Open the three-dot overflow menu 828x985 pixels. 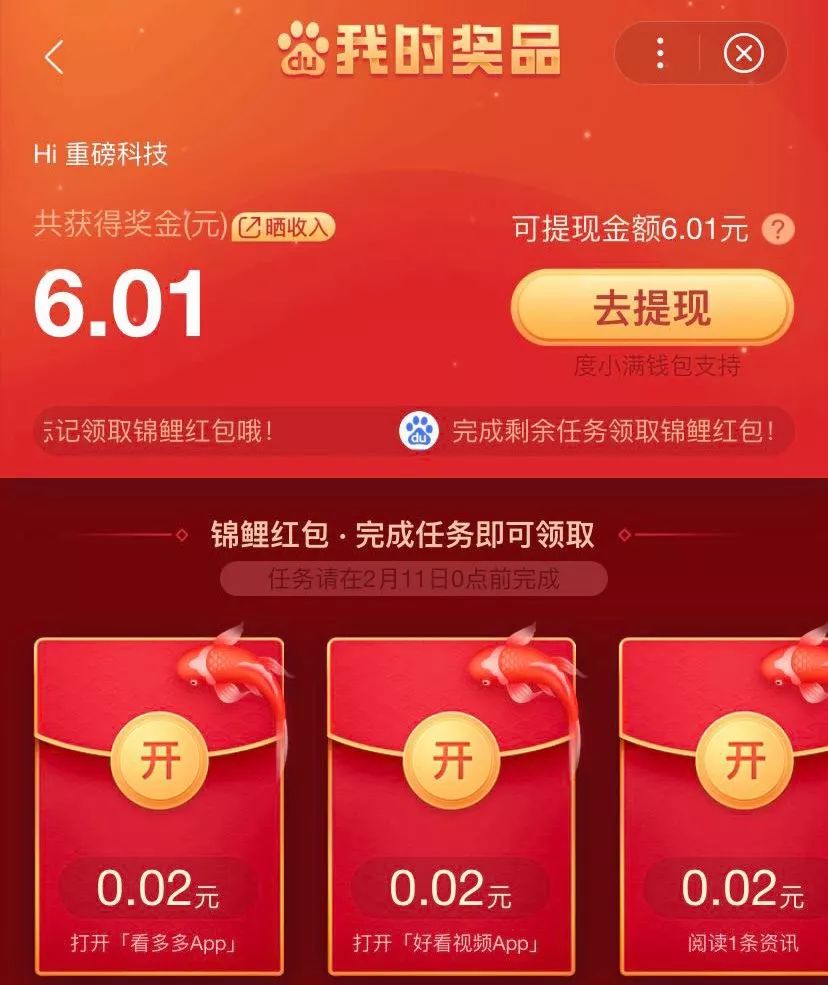[x=660, y=53]
